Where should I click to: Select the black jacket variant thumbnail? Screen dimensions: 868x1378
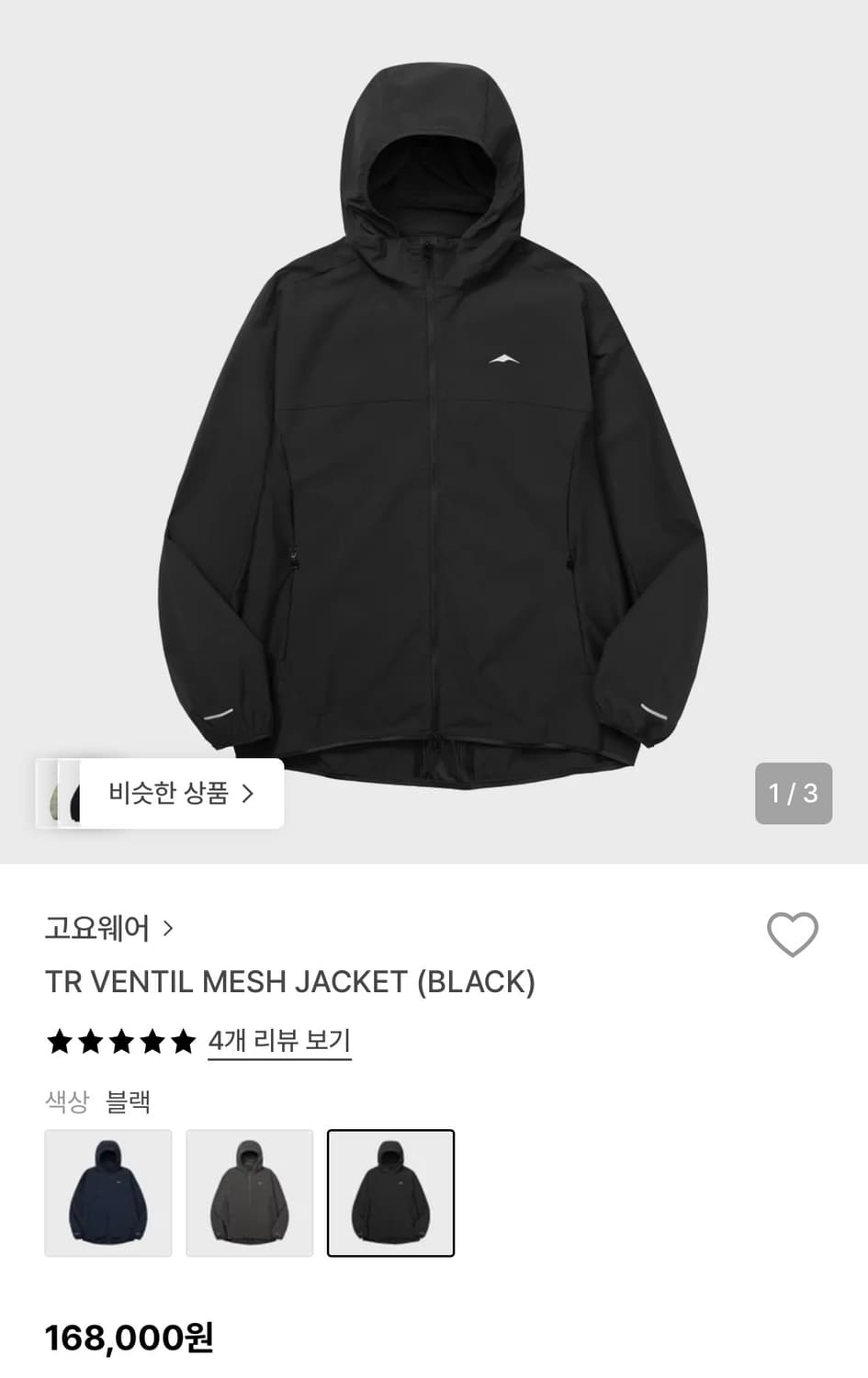390,1192
